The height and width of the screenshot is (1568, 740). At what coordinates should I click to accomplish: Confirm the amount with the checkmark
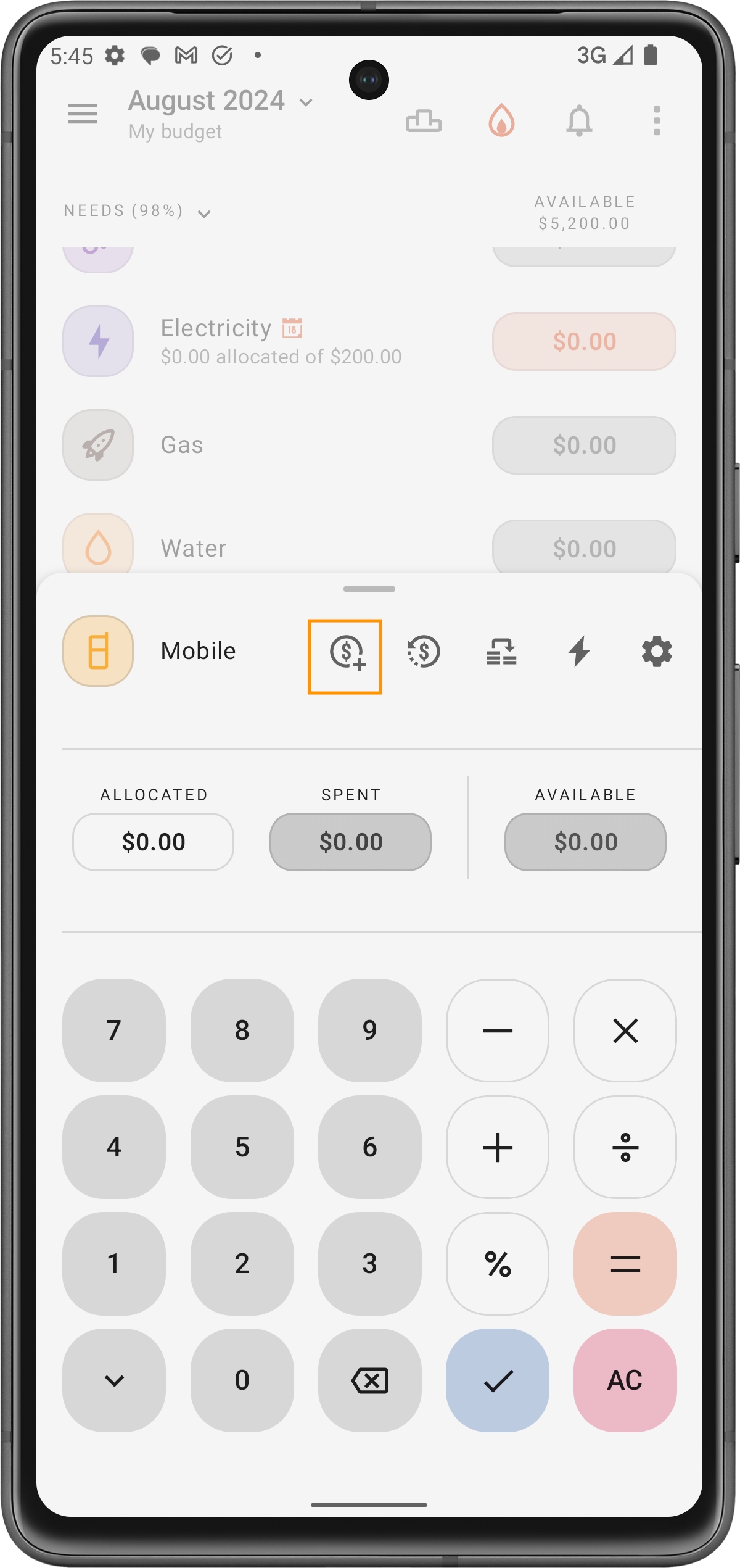pyautogui.click(x=498, y=1380)
